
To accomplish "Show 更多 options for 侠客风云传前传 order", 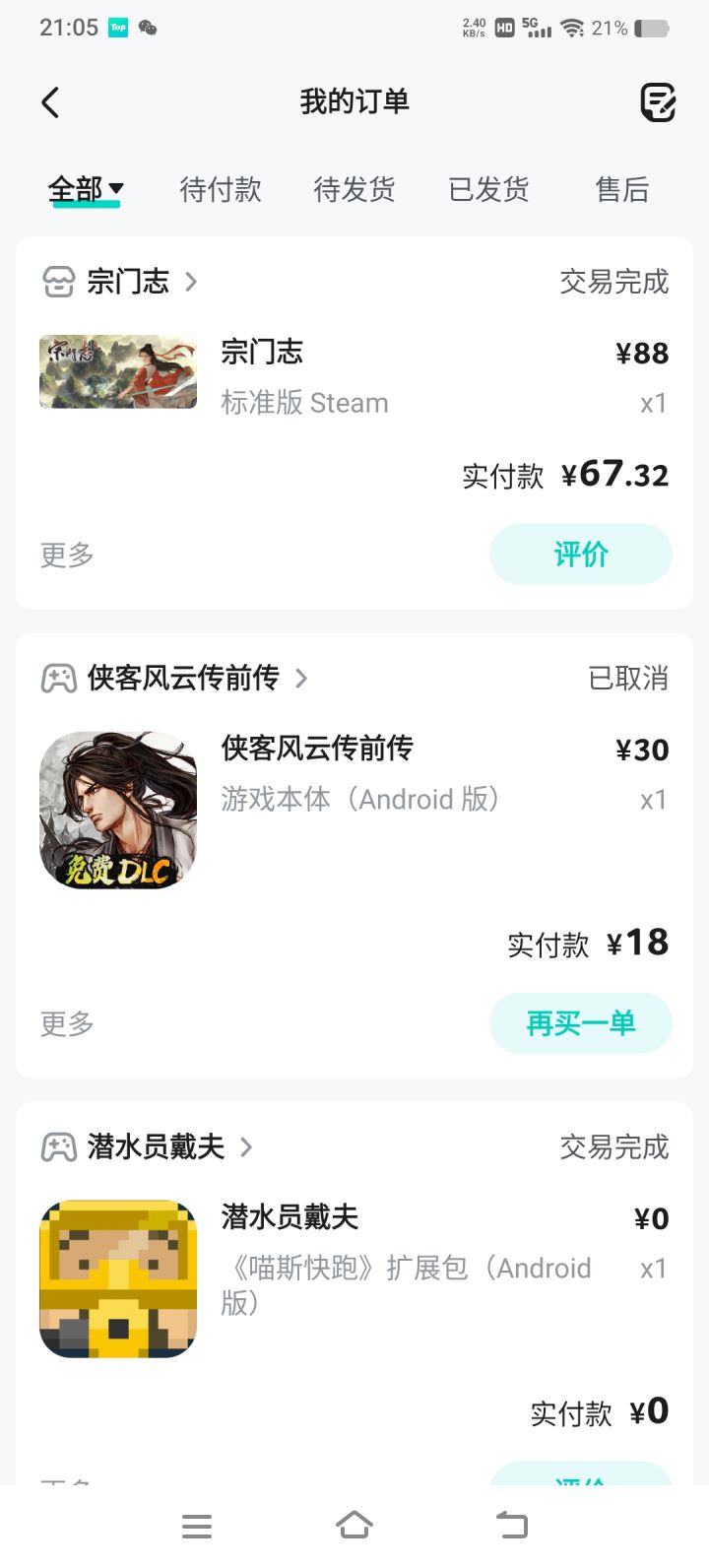I will click(67, 1023).
